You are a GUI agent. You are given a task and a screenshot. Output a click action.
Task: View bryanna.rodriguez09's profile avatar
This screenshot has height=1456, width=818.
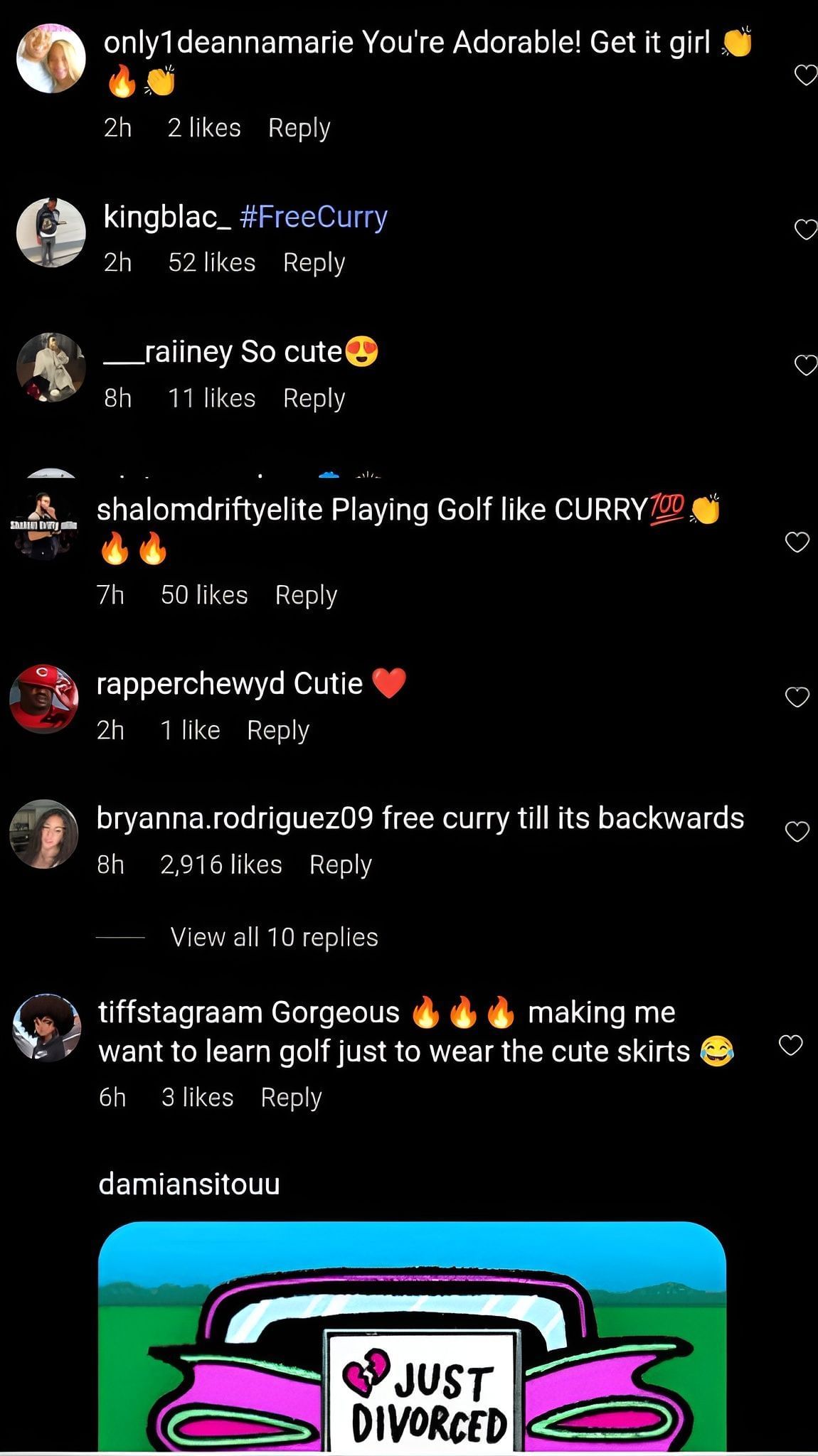[x=43, y=834]
